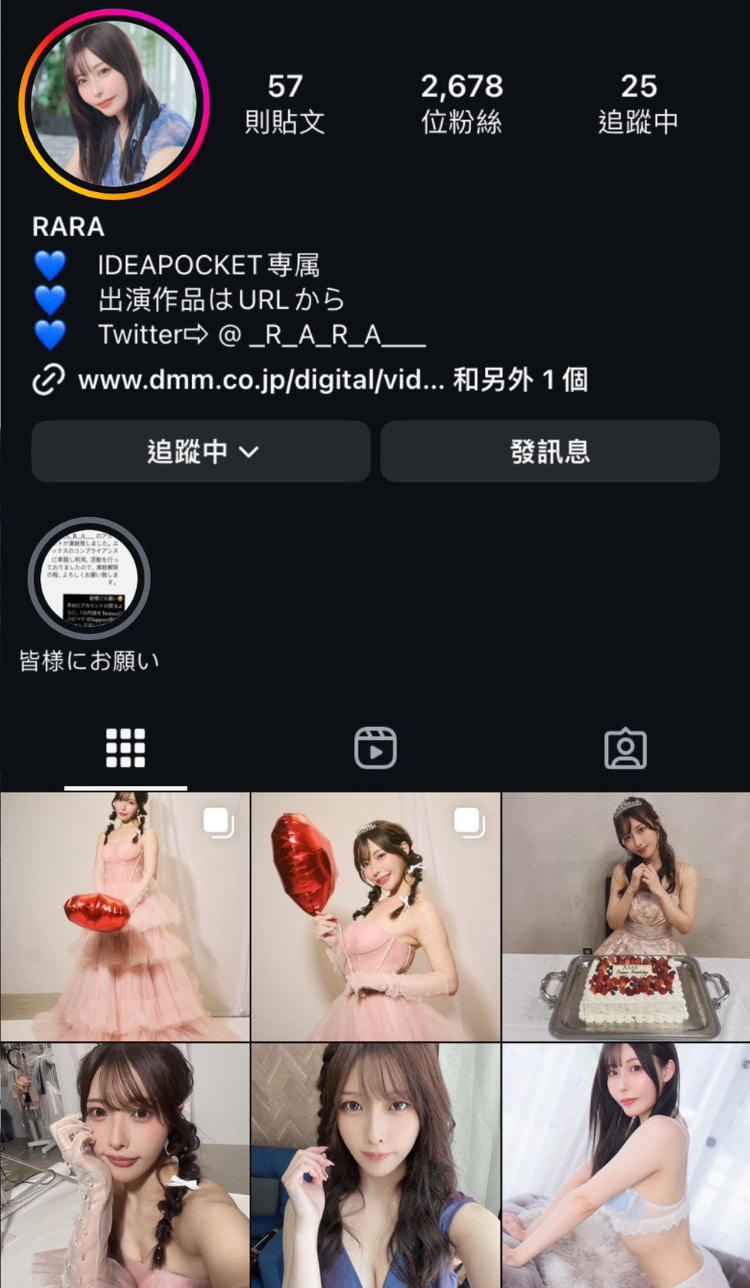The width and height of the screenshot is (750, 1288).
Task: Open the posts grid tab icon
Action: (x=125, y=747)
